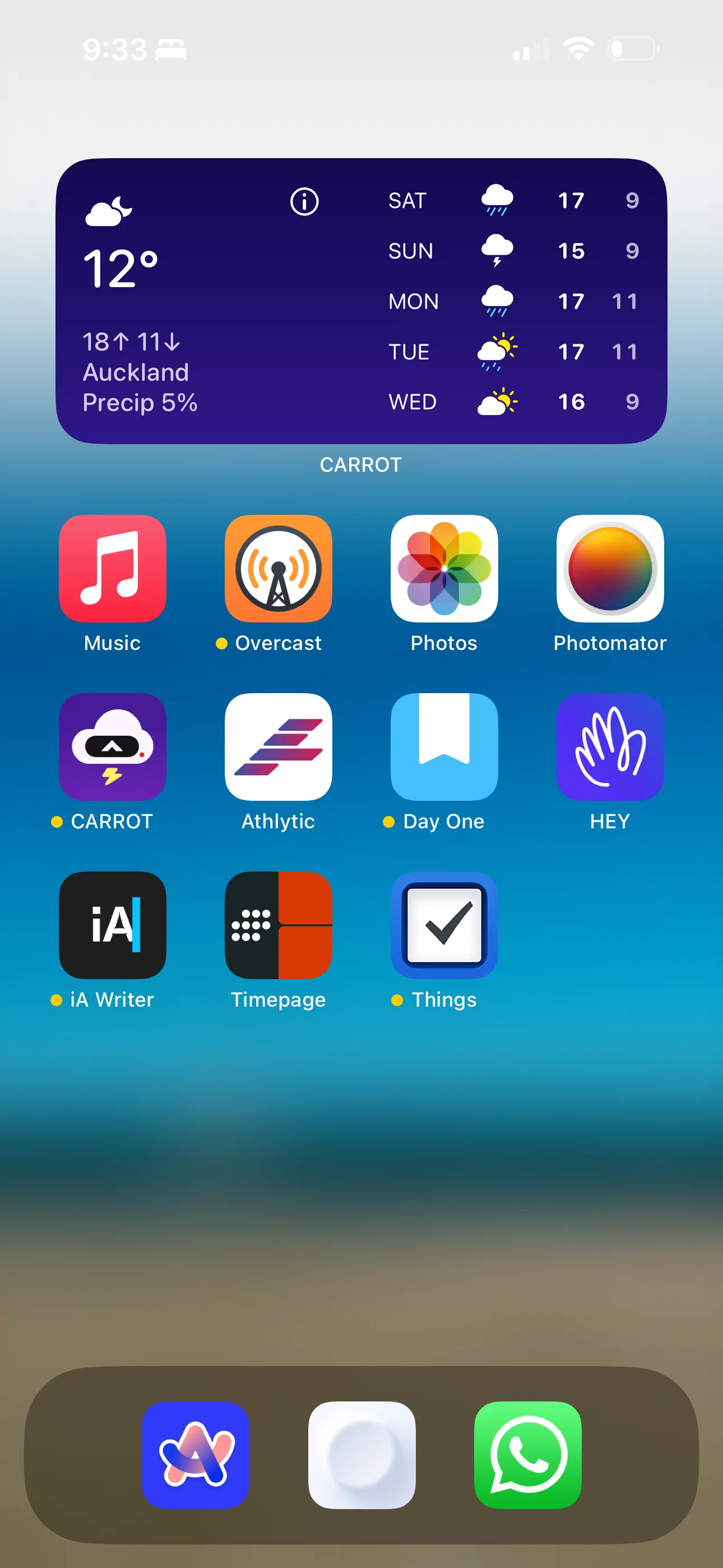Open the Timepage calendar app

point(278,925)
